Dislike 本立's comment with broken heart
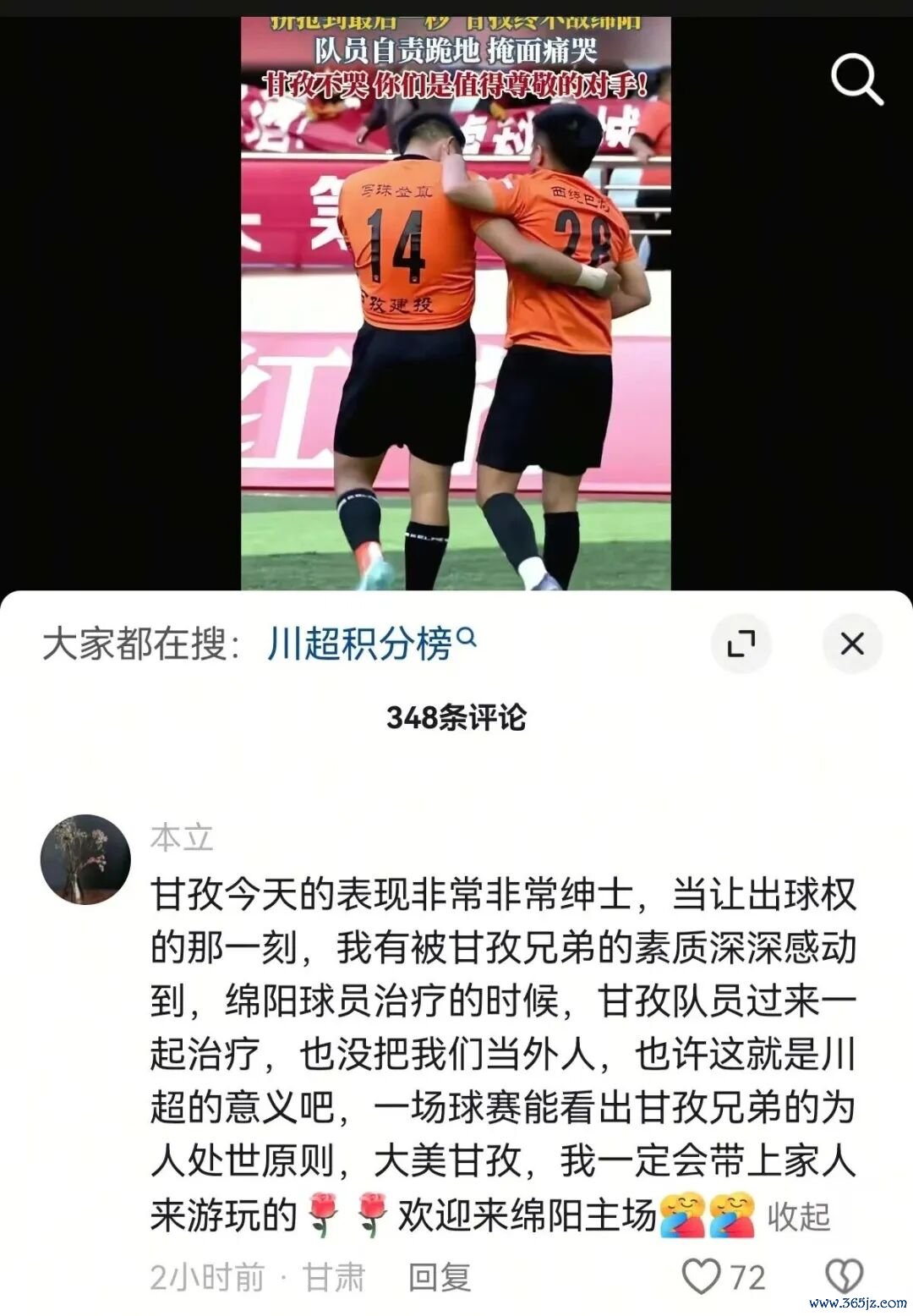 (843, 1276)
